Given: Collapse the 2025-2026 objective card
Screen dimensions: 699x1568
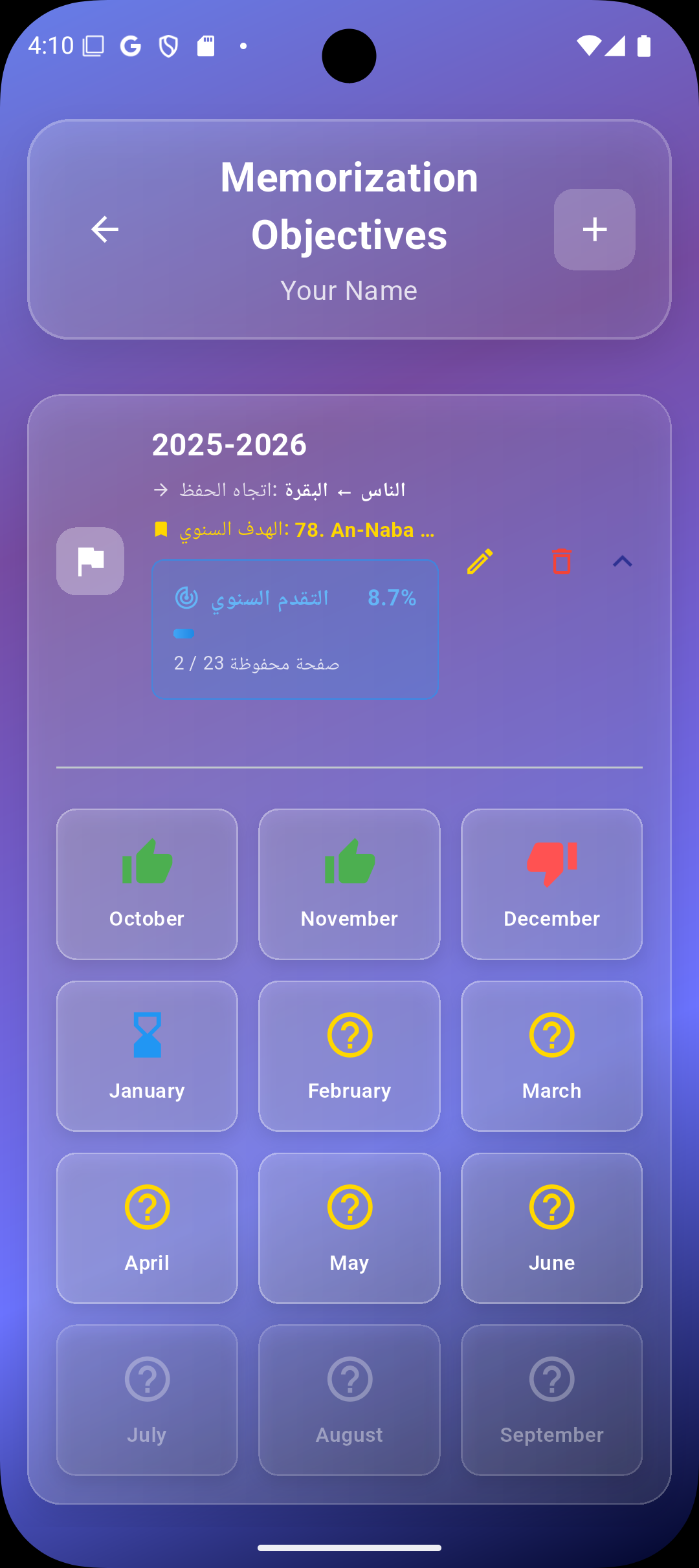Looking at the screenshot, I should click(622, 561).
